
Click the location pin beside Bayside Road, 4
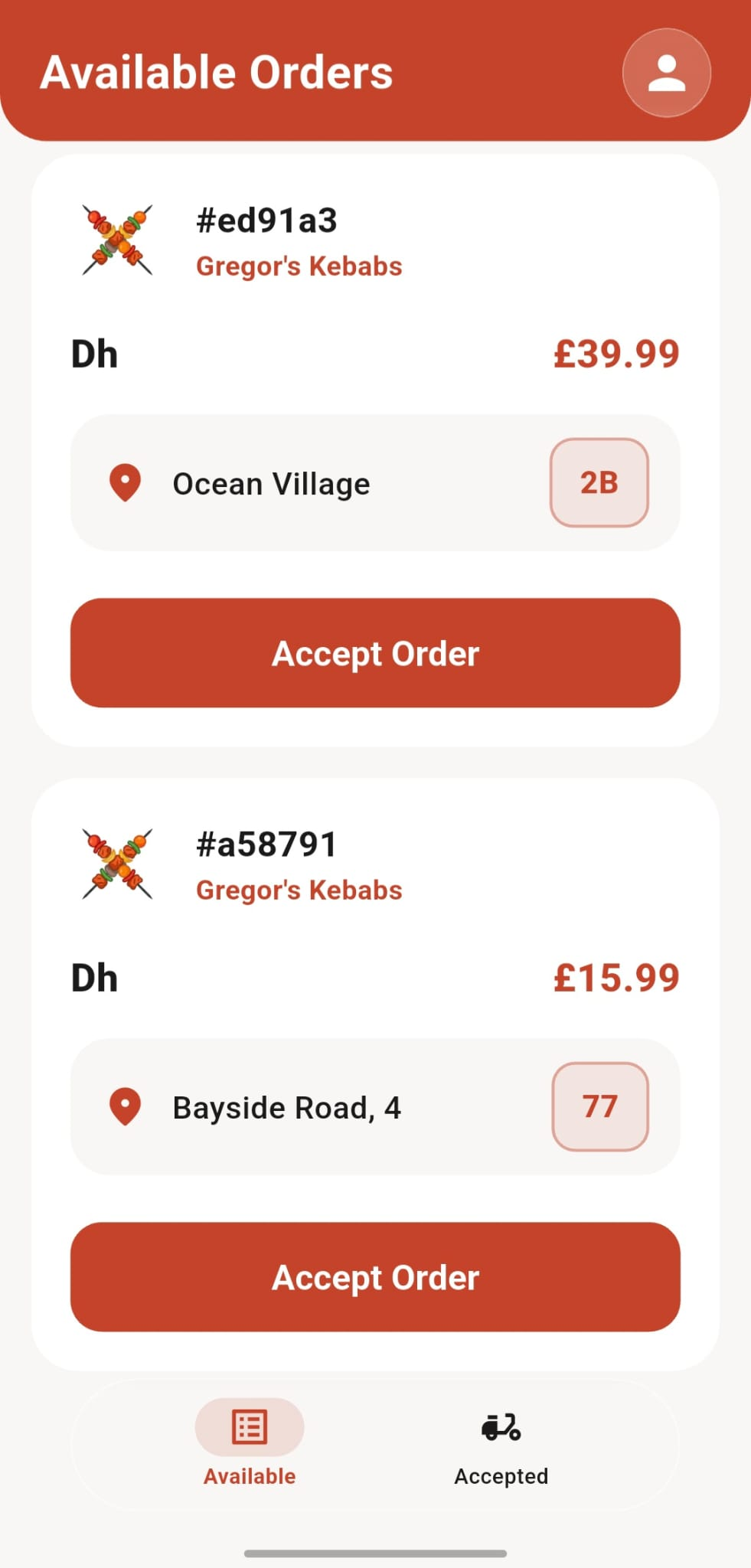tap(126, 1106)
